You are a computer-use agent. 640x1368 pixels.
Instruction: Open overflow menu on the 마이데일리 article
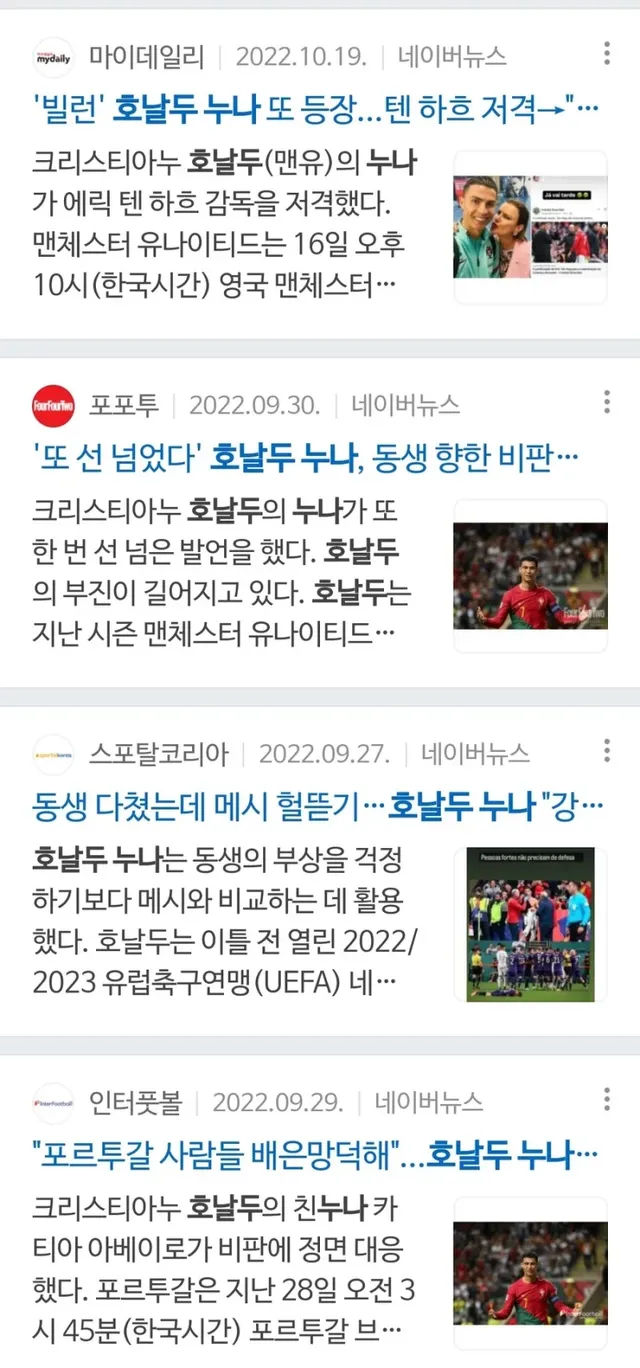(607, 54)
